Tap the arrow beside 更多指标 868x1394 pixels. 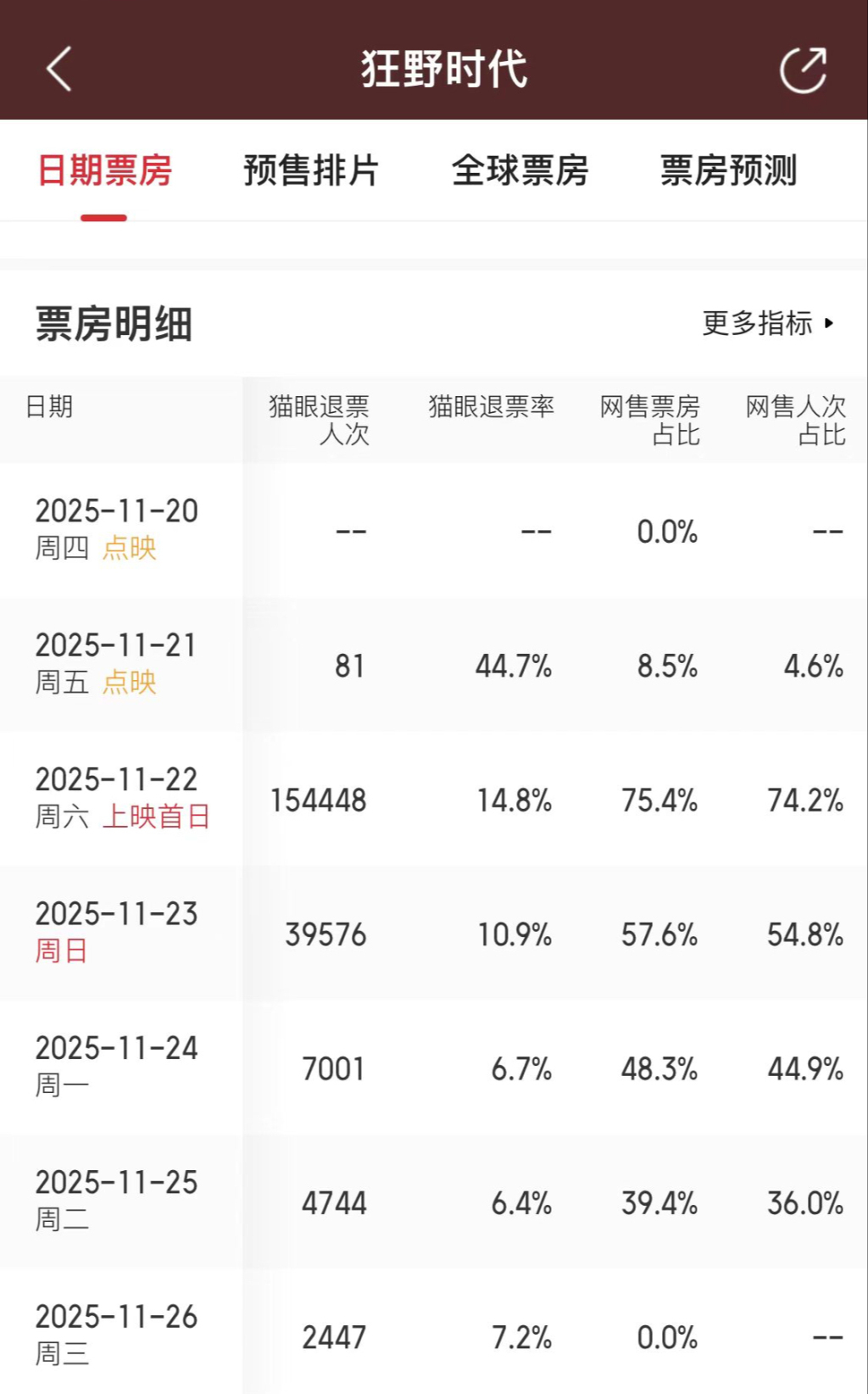tap(828, 322)
